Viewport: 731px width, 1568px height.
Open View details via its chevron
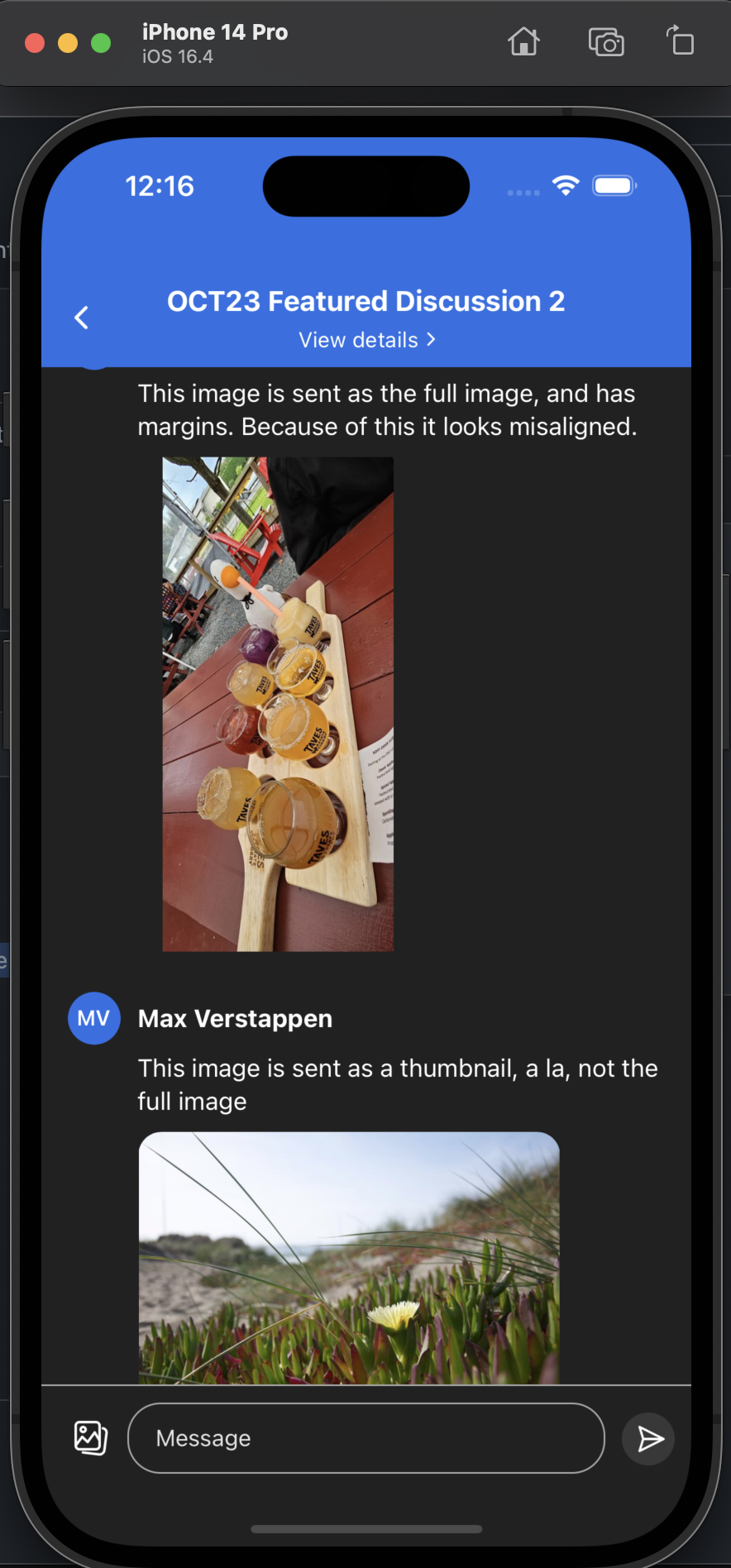430,339
